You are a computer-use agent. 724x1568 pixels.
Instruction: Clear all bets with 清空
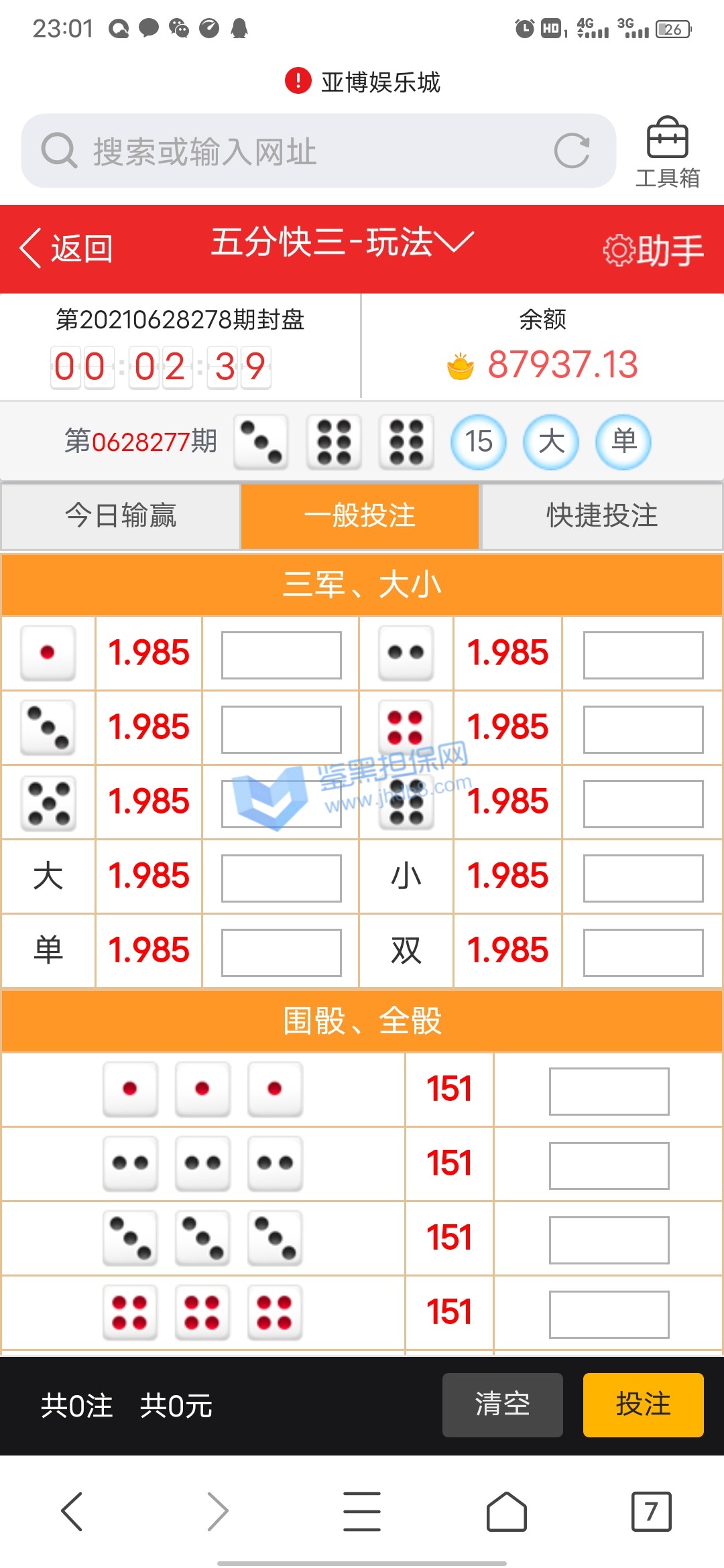coord(502,1404)
